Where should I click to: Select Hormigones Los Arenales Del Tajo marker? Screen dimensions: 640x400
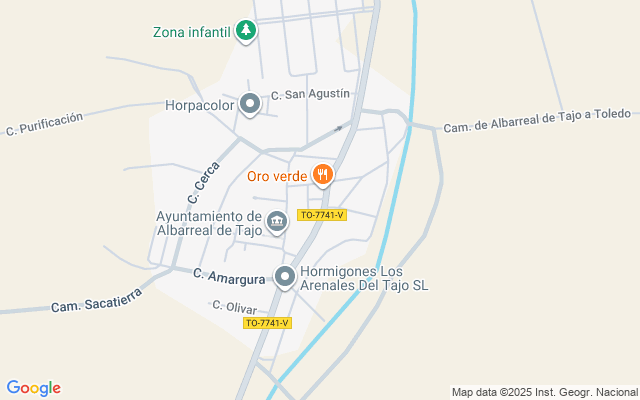tap(286, 277)
